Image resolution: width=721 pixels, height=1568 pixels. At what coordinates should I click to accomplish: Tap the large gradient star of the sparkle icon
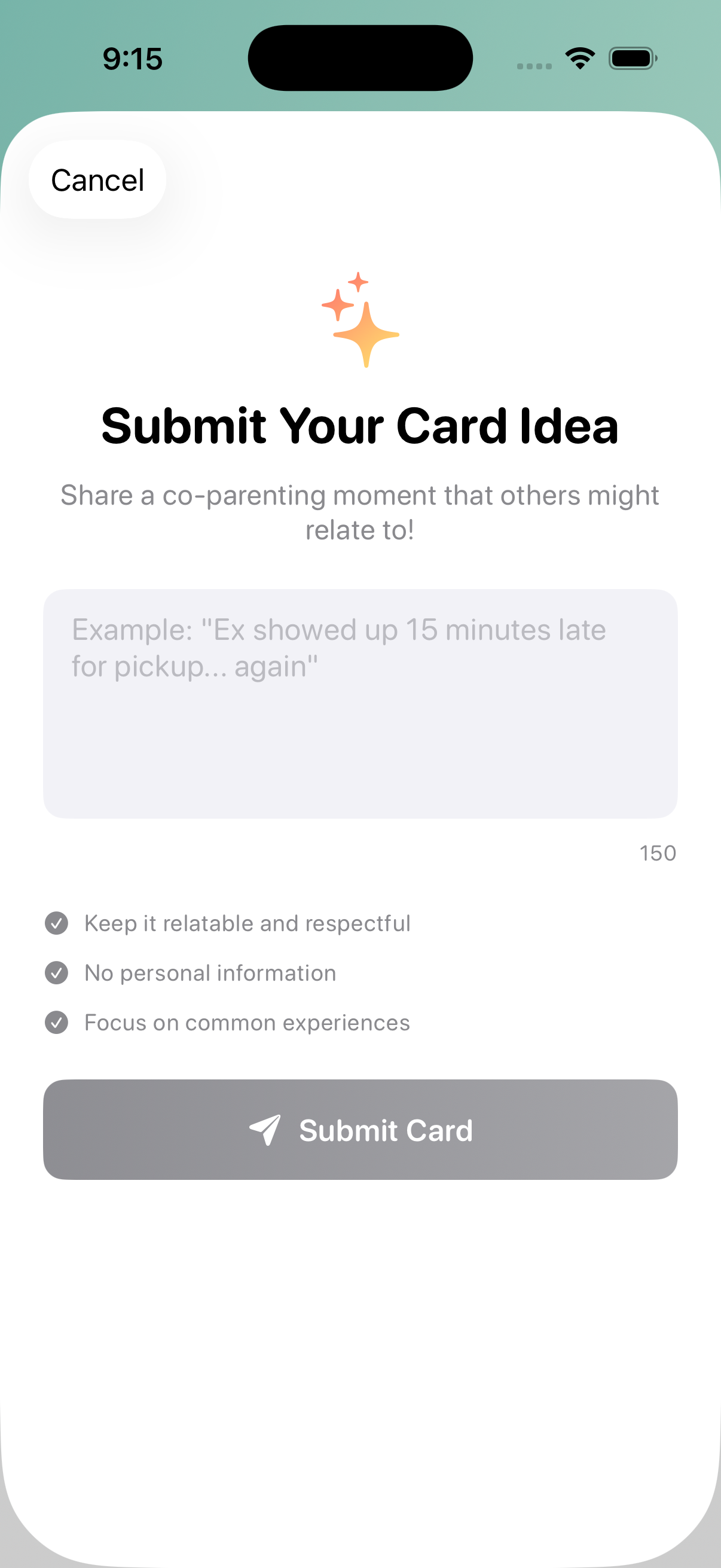coord(365,334)
